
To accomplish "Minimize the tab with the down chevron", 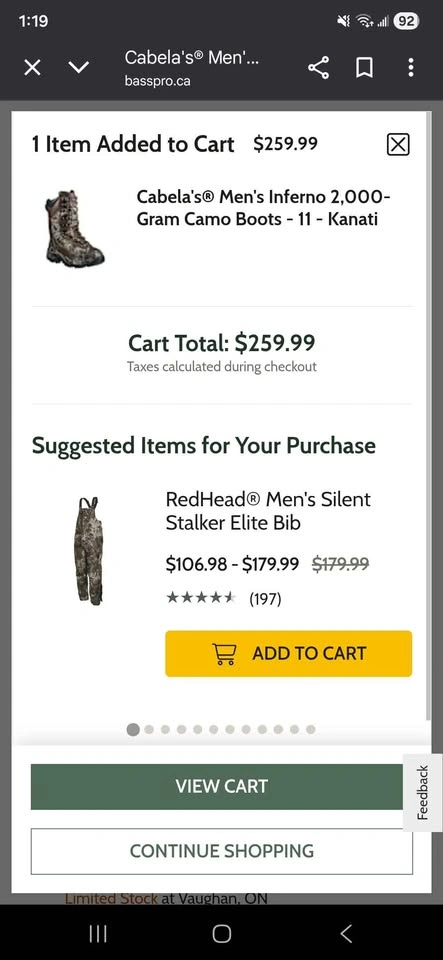I will (x=78, y=67).
